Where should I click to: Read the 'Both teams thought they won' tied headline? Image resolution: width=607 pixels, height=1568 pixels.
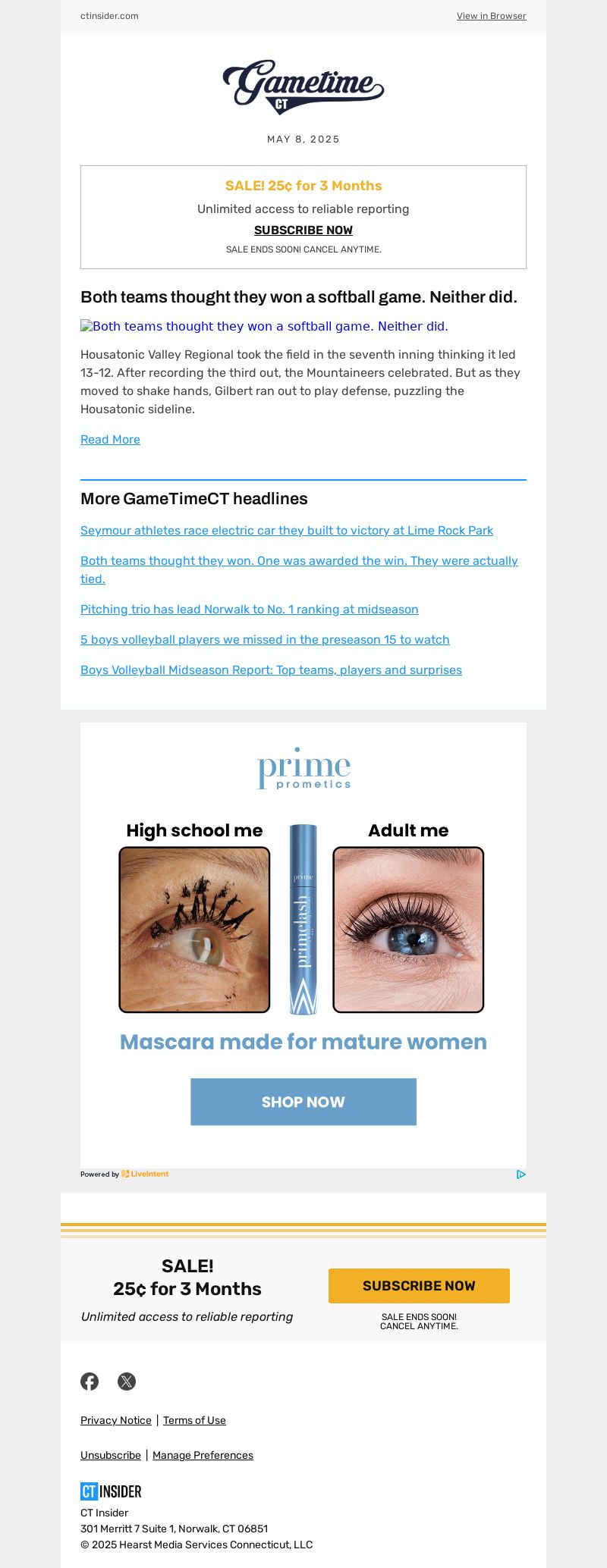299,561
